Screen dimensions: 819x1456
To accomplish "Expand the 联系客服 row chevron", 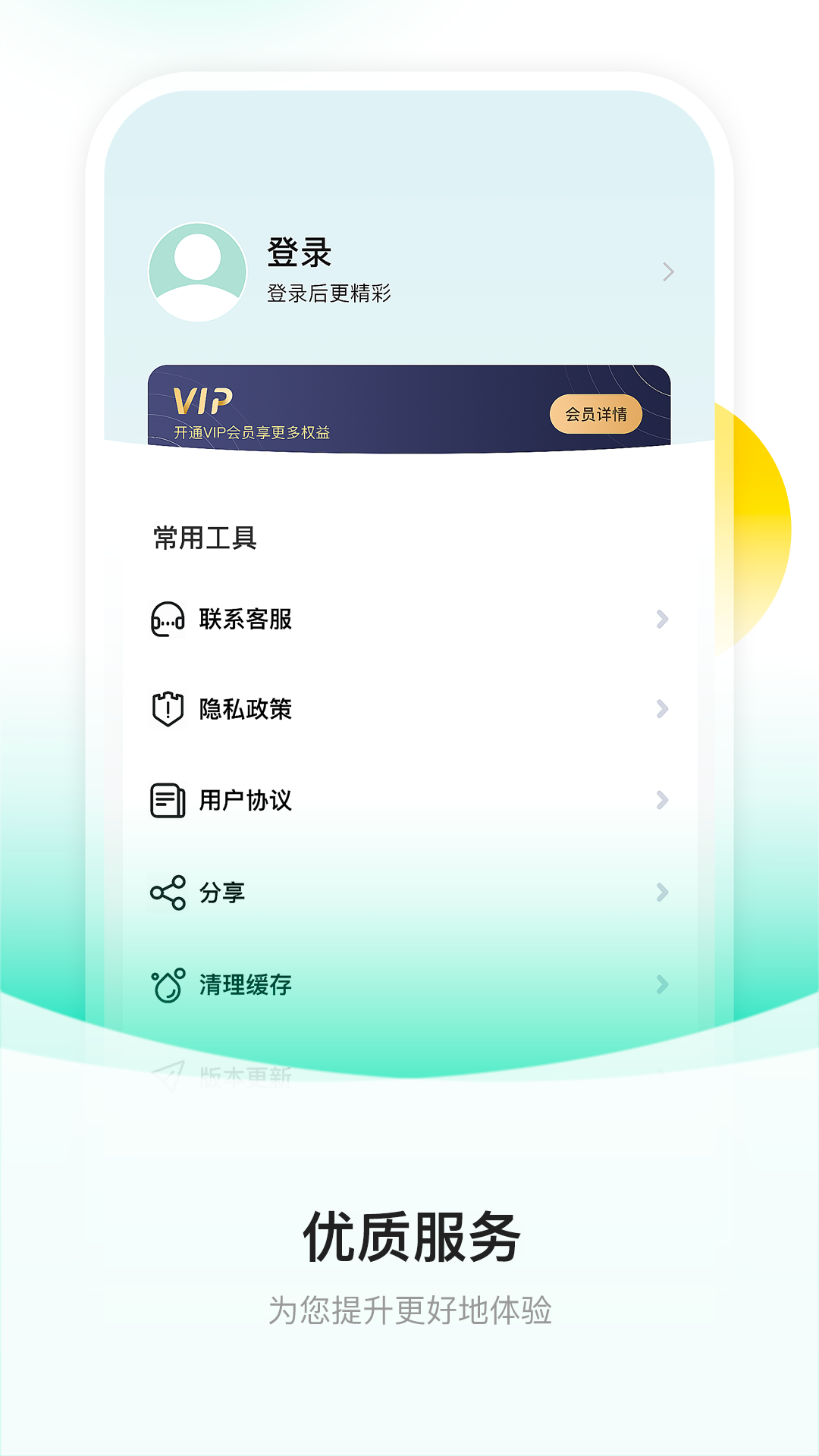I will 663,620.
